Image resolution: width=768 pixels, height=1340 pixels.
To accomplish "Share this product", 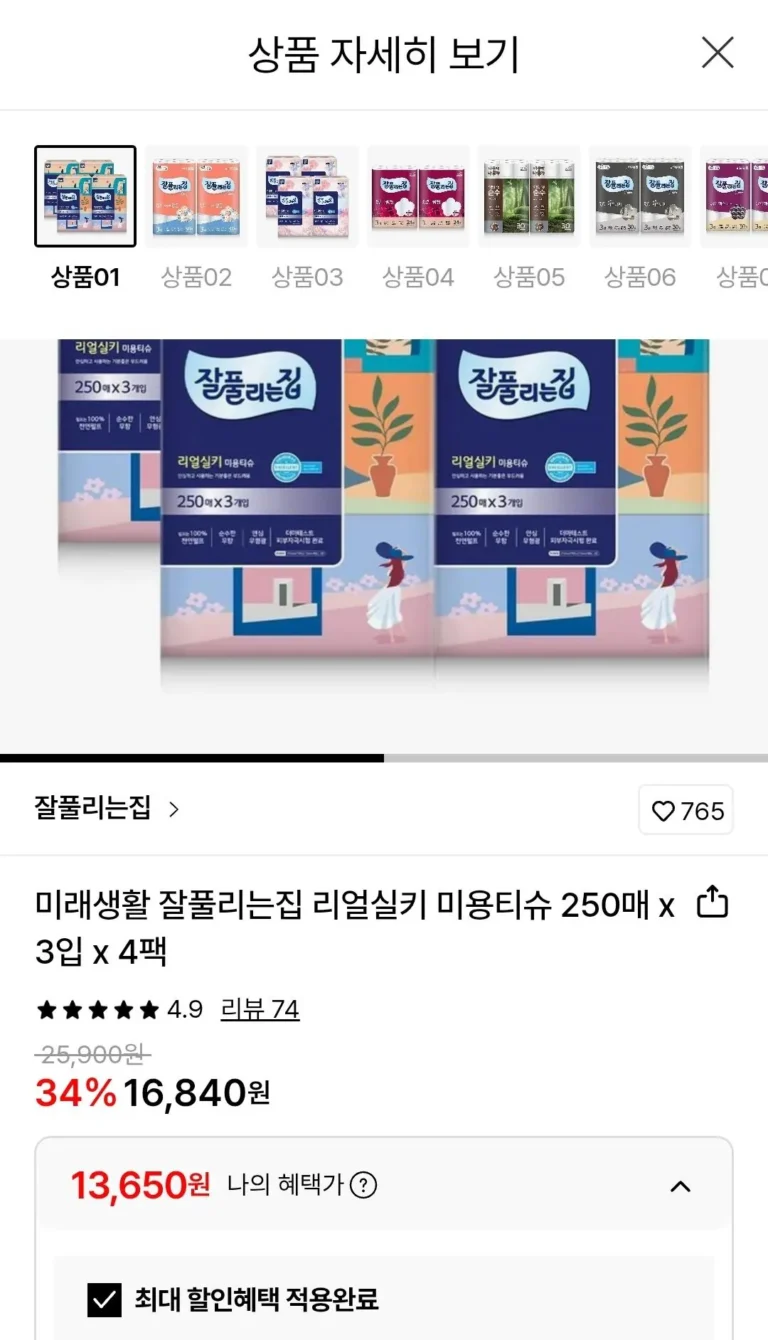I will pos(712,903).
